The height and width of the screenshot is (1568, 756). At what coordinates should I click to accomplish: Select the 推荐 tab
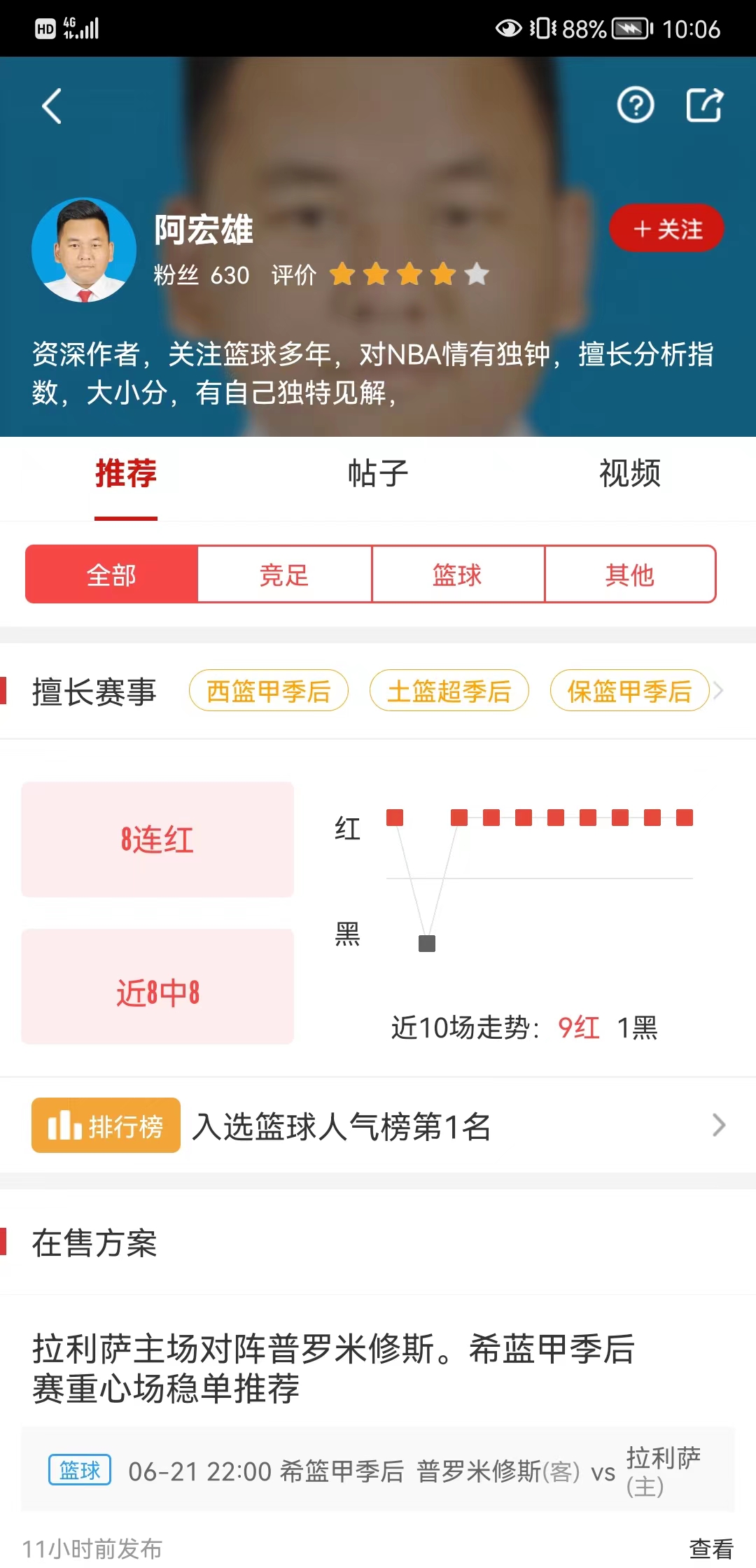tap(126, 474)
